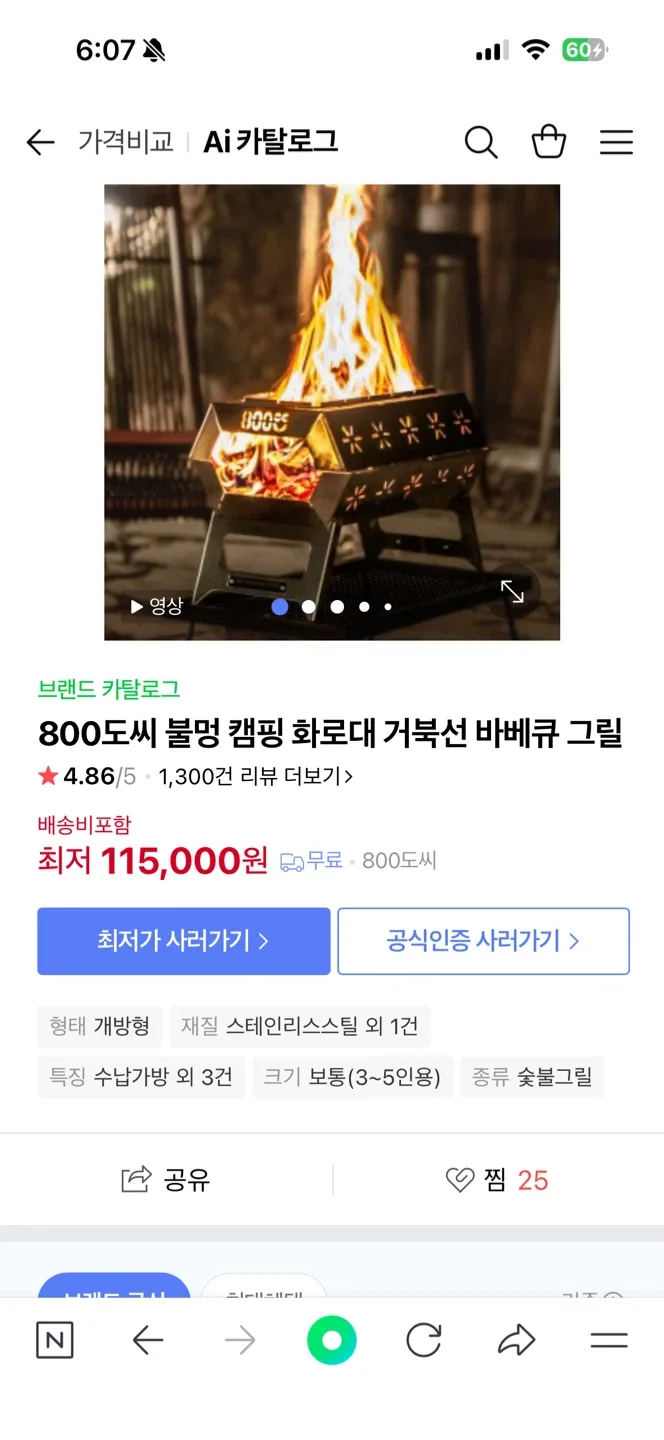Add the product to 찜 wishlist
Image resolution: width=664 pixels, height=1440 pixels.
coord(497,1180)
